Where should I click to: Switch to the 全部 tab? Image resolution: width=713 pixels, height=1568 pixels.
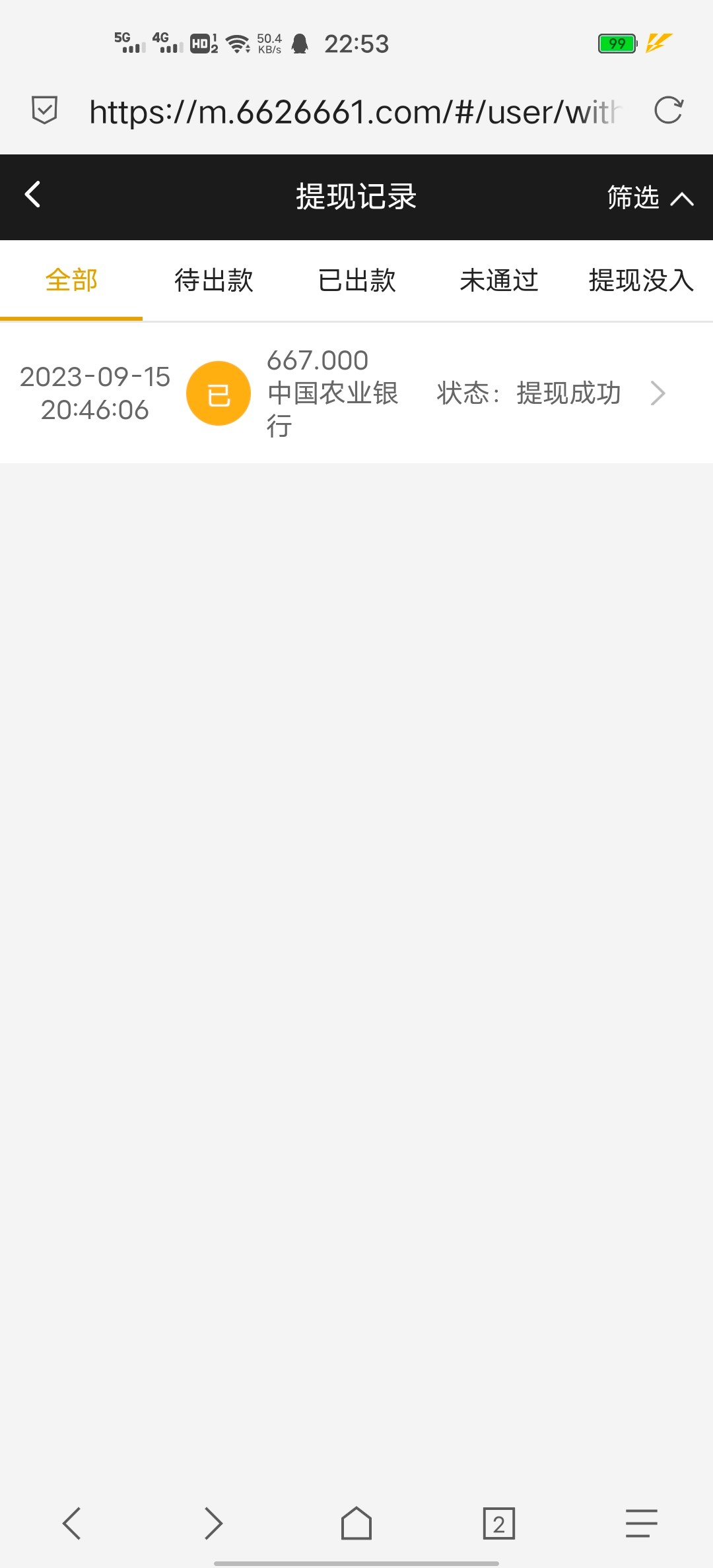pos(71,280)
